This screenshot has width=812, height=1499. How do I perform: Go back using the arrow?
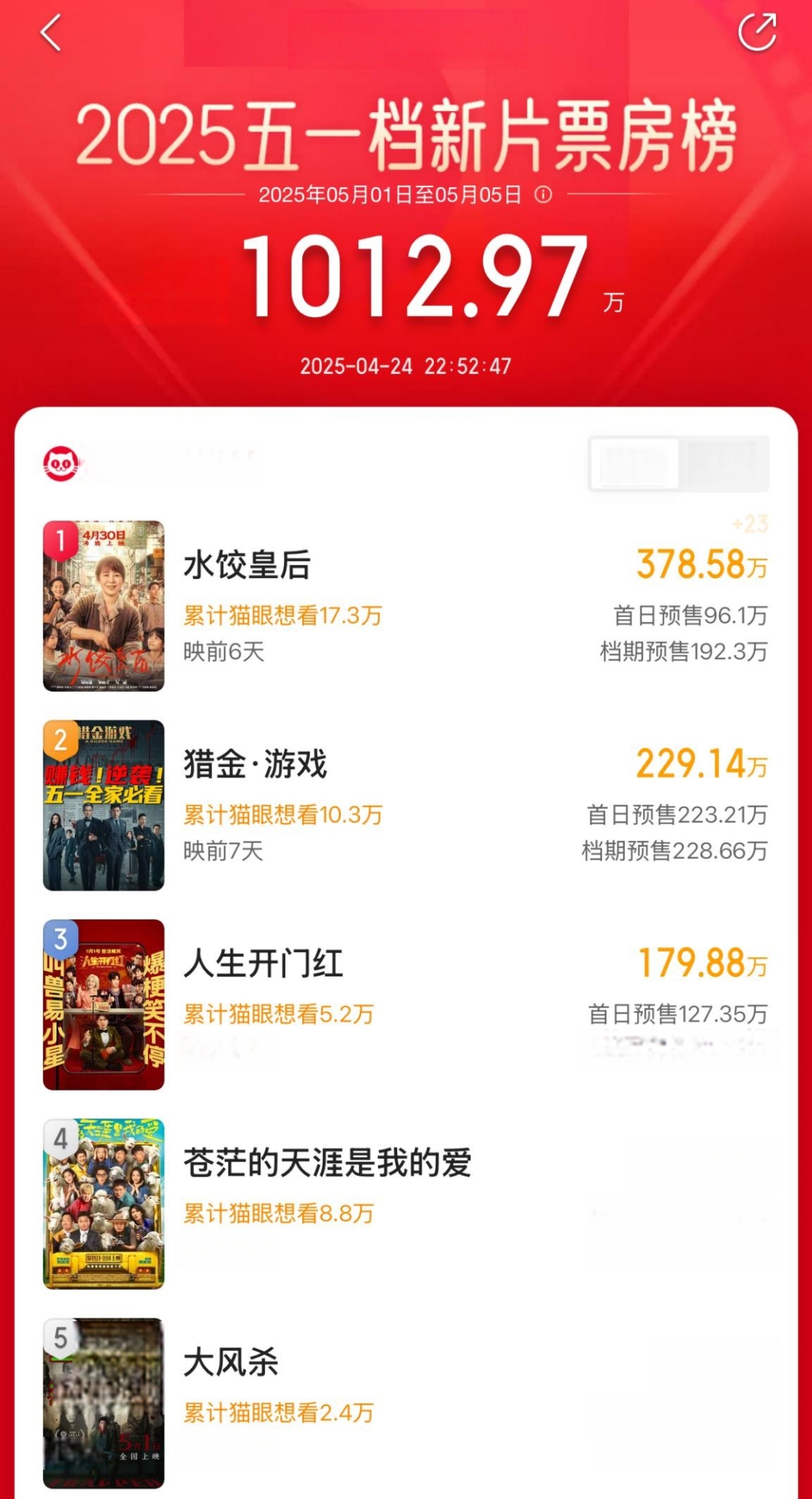point(50,34)
